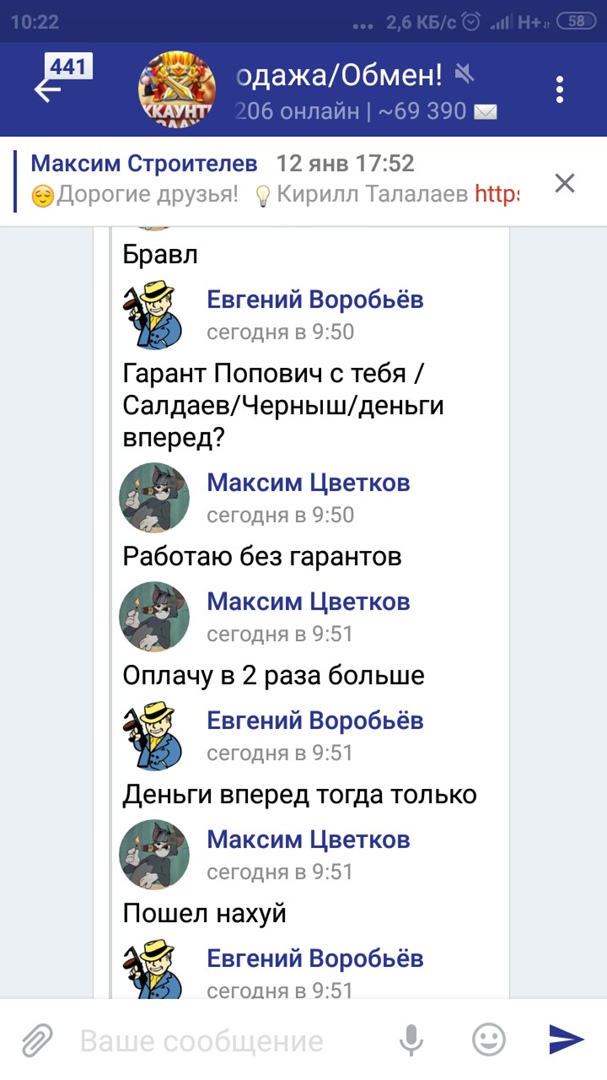This screenshot has width=607, height=1080.
Task: Open the chat overflow menu
Action: (561, 89)
